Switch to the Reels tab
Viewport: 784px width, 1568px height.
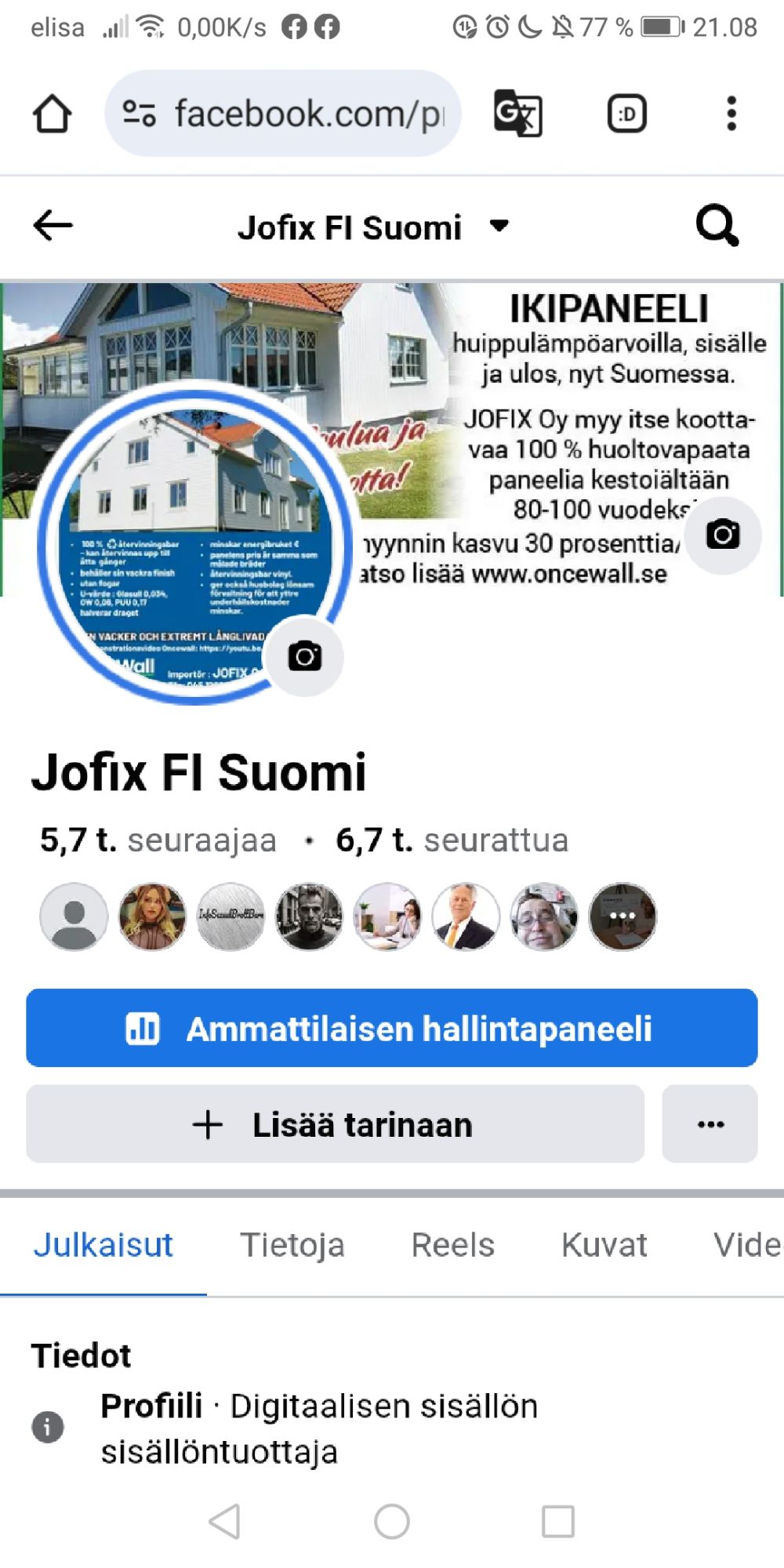452,1245
